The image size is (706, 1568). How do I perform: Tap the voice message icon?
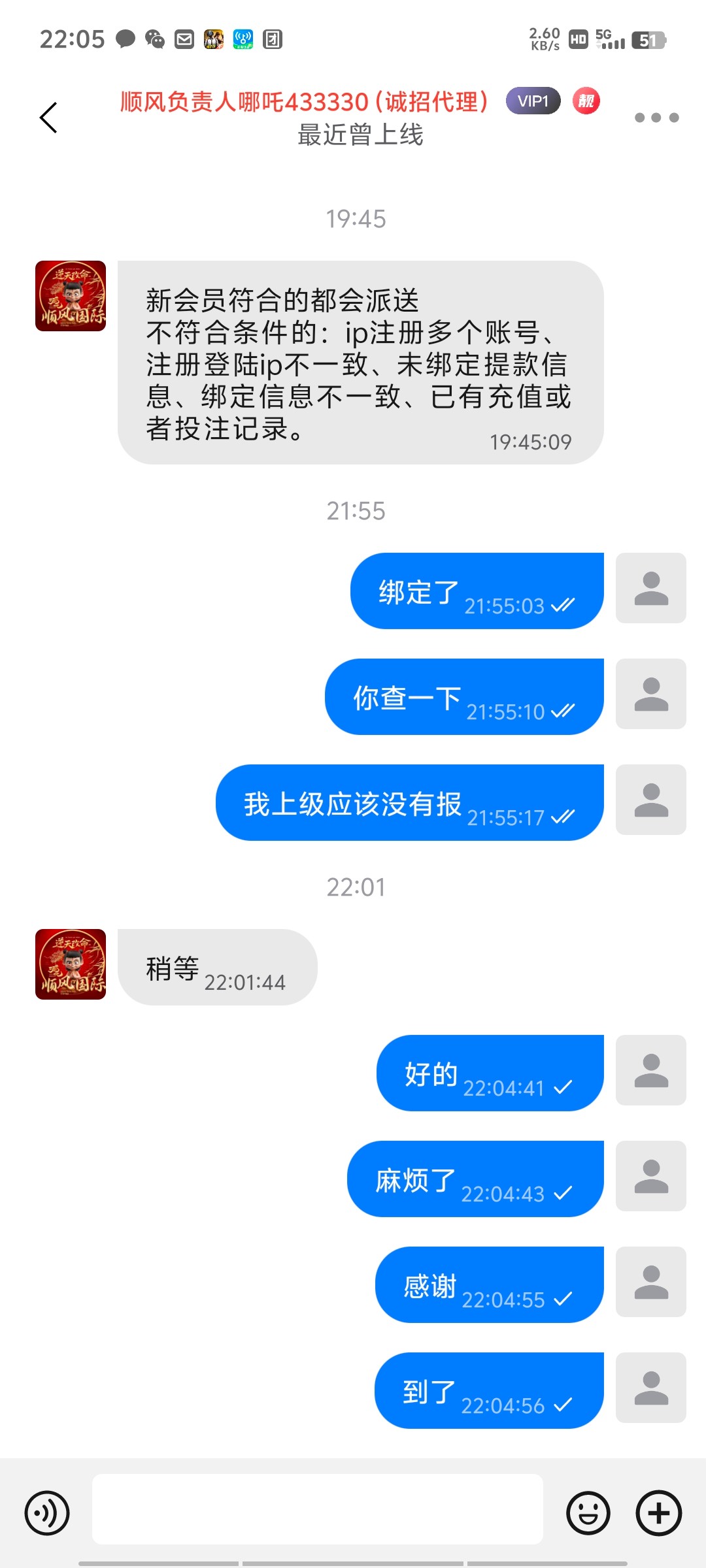[47, 1512]
